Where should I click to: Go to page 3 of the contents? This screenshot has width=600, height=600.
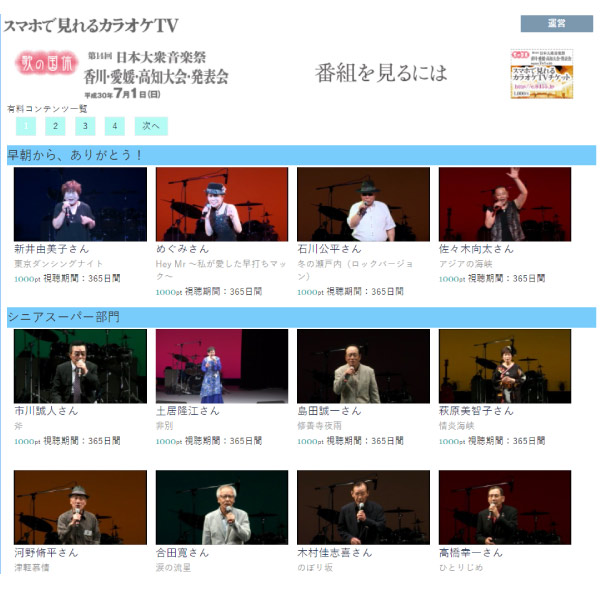click(x=85, y=126)
